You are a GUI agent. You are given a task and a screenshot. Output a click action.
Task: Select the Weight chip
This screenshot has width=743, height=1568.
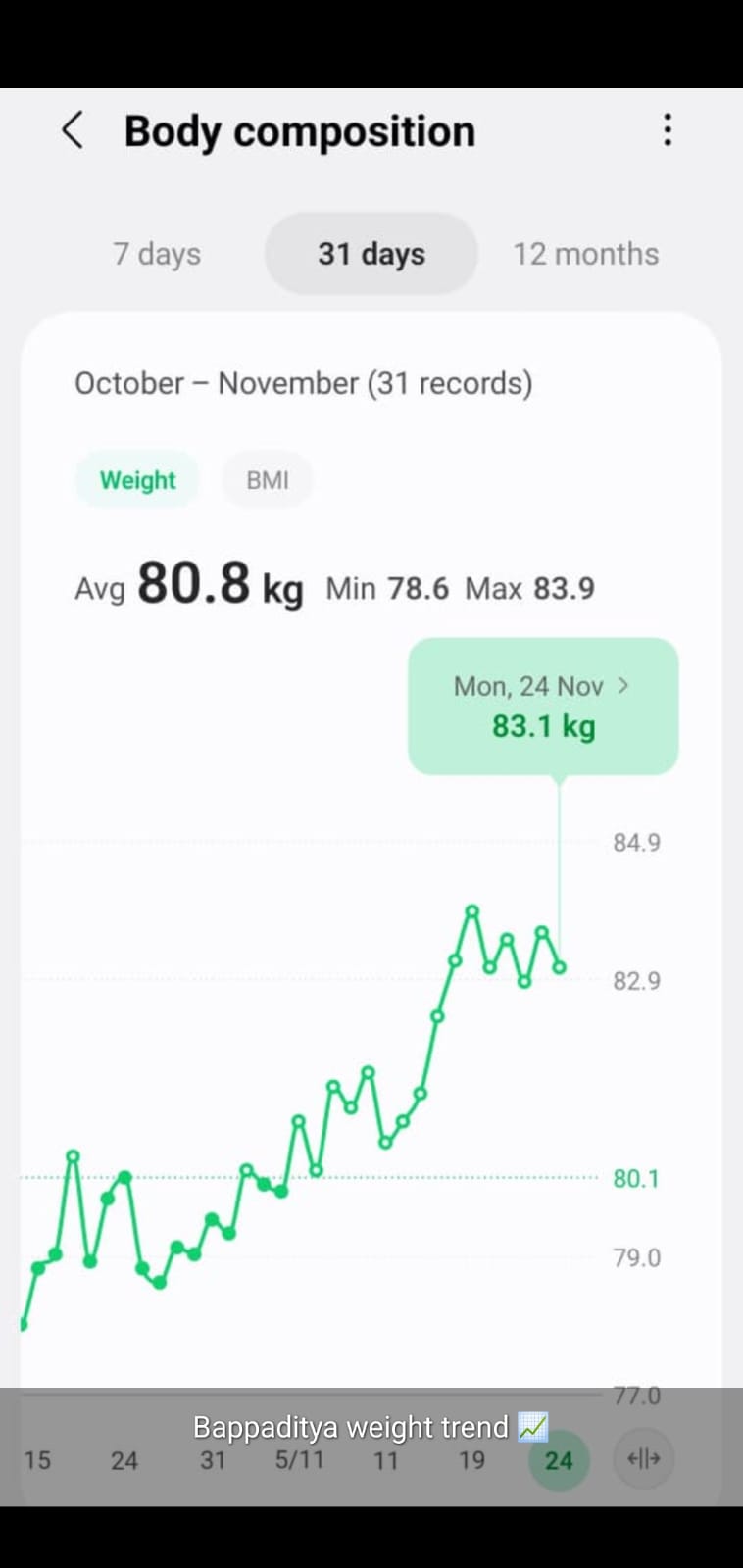point(137,480)
